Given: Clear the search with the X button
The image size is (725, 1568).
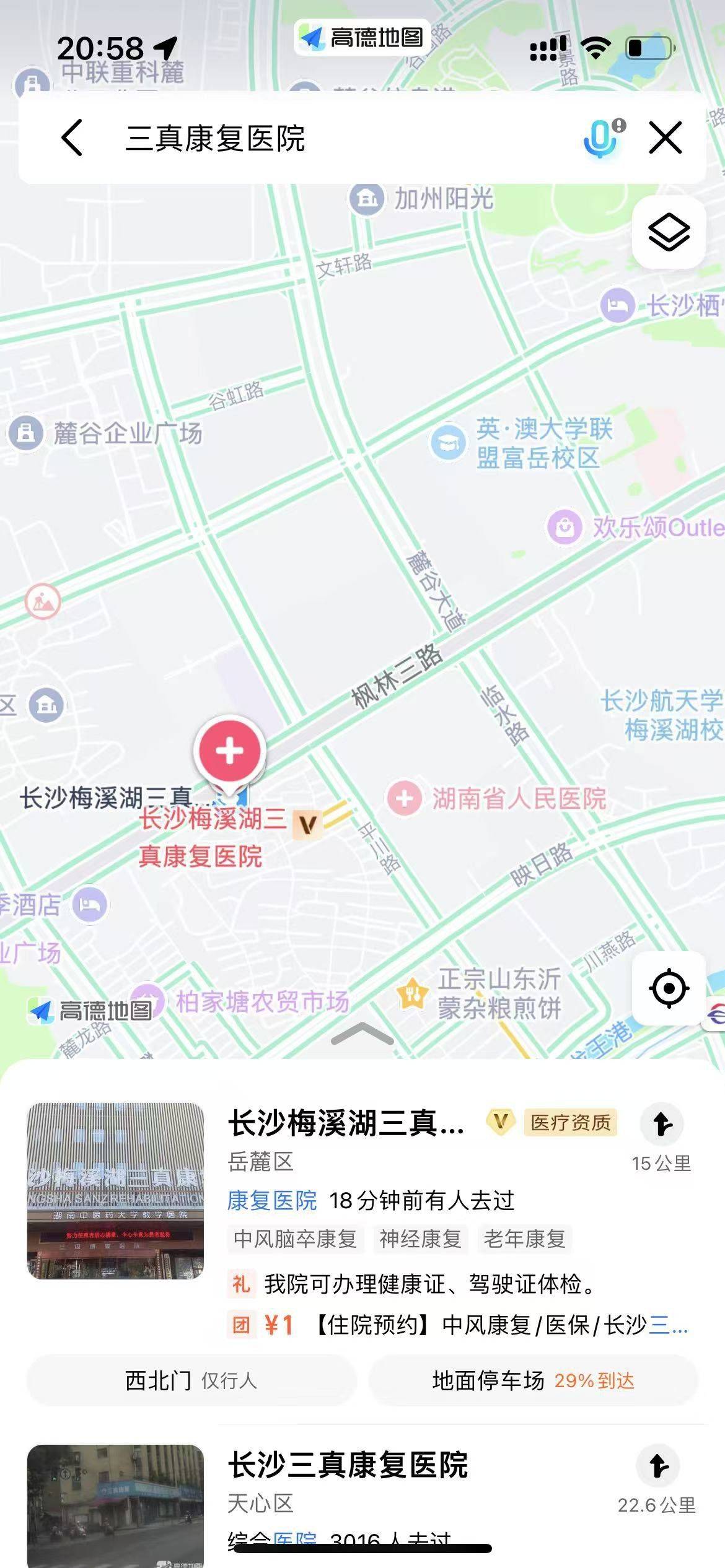Looking at the screenshot, I should click(x=666, y=137).
